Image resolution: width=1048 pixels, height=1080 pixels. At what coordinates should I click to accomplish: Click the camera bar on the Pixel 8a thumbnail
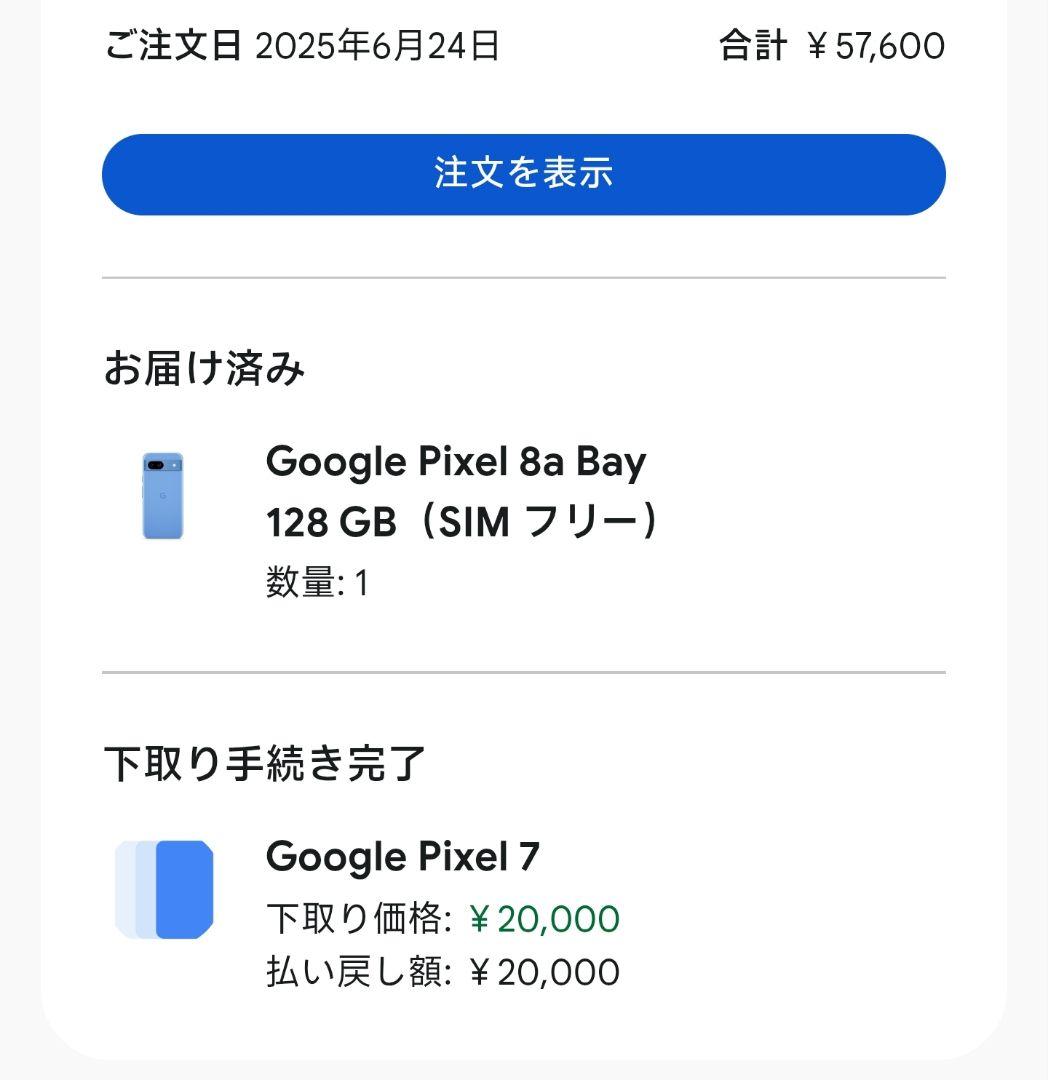click(163, 463)
